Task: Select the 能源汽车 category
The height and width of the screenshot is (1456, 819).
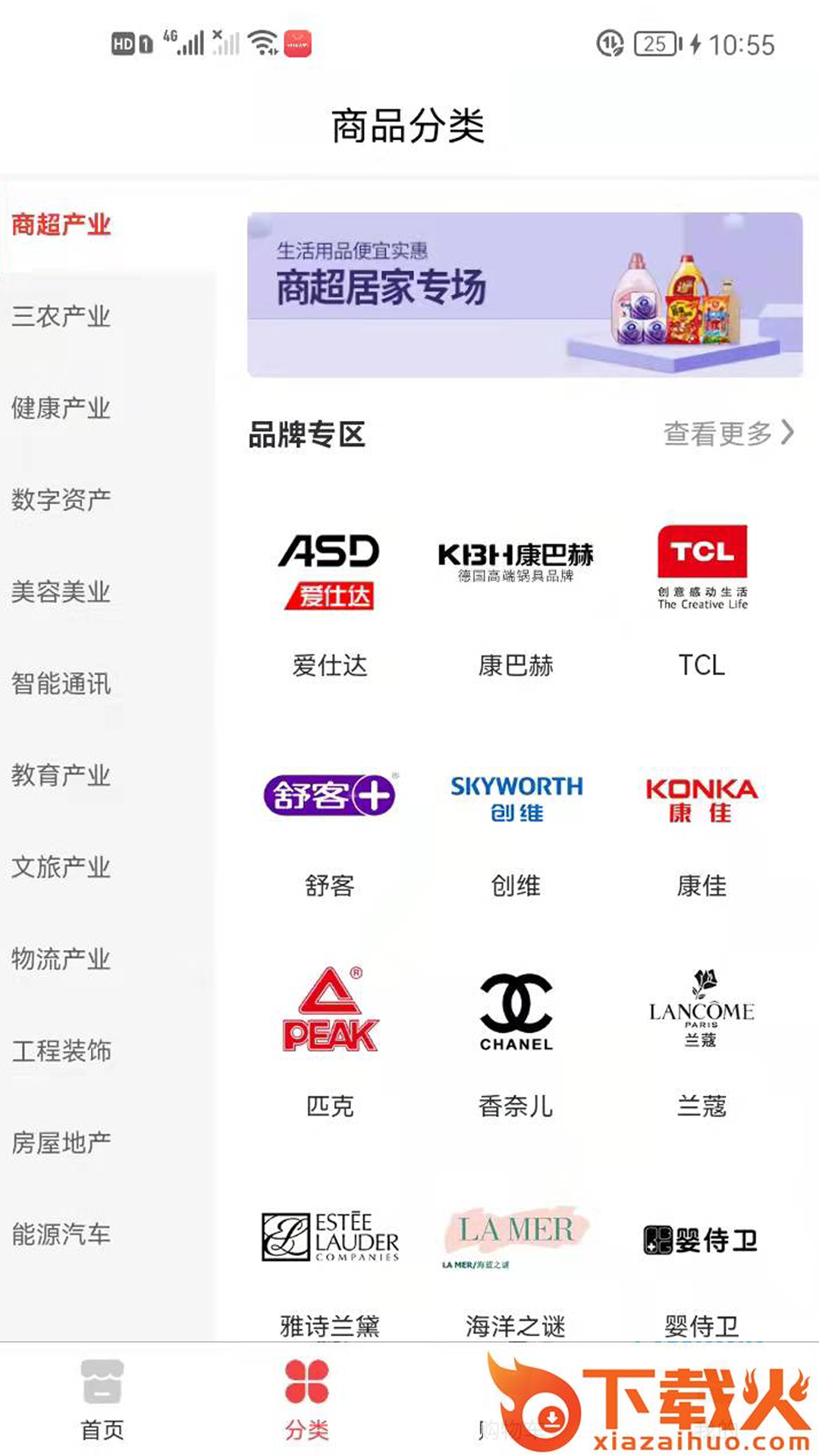Action: pos(64,1235)
